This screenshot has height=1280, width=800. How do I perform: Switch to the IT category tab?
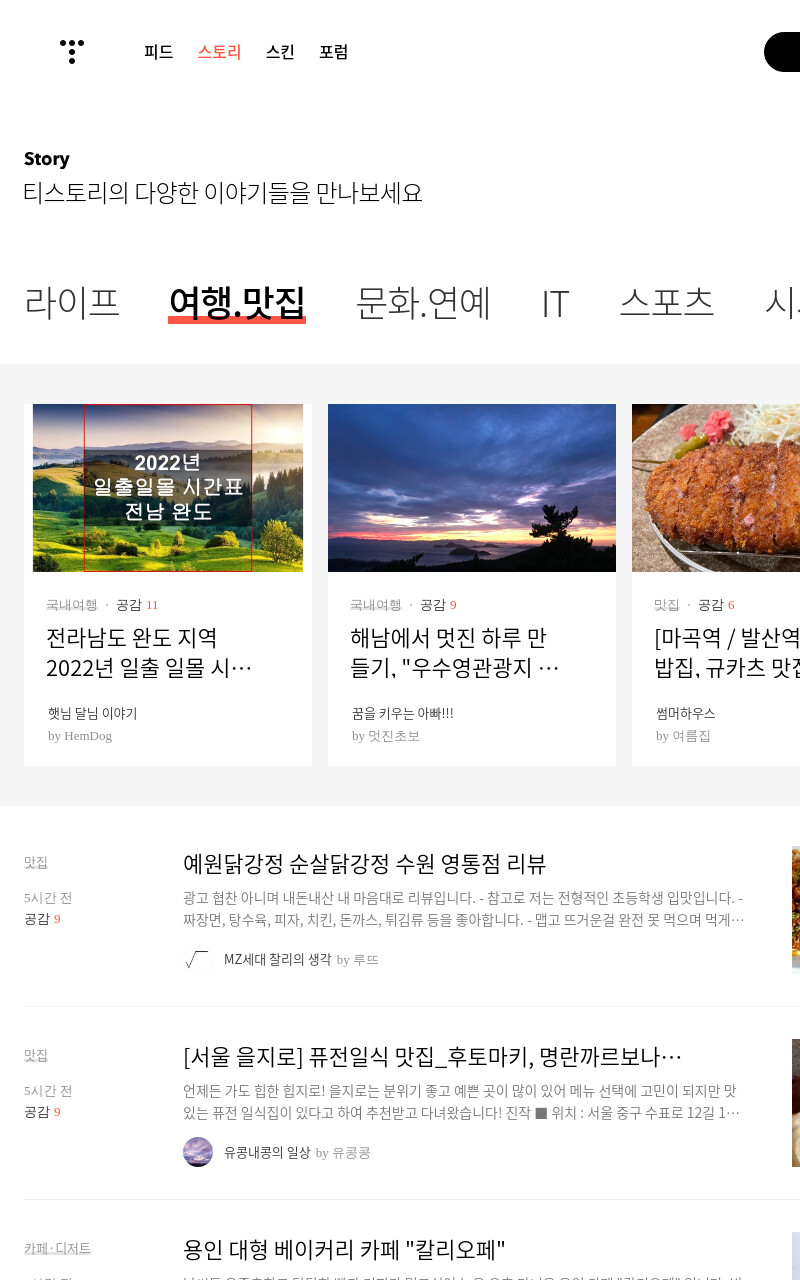(x=555, y=302)
